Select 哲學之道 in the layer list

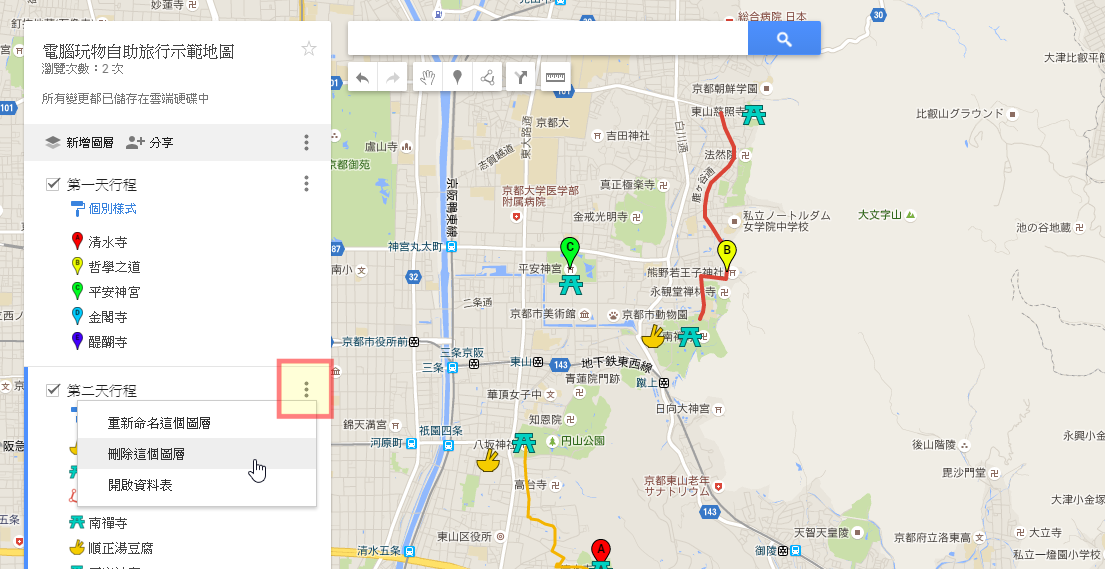coord(113,267)
